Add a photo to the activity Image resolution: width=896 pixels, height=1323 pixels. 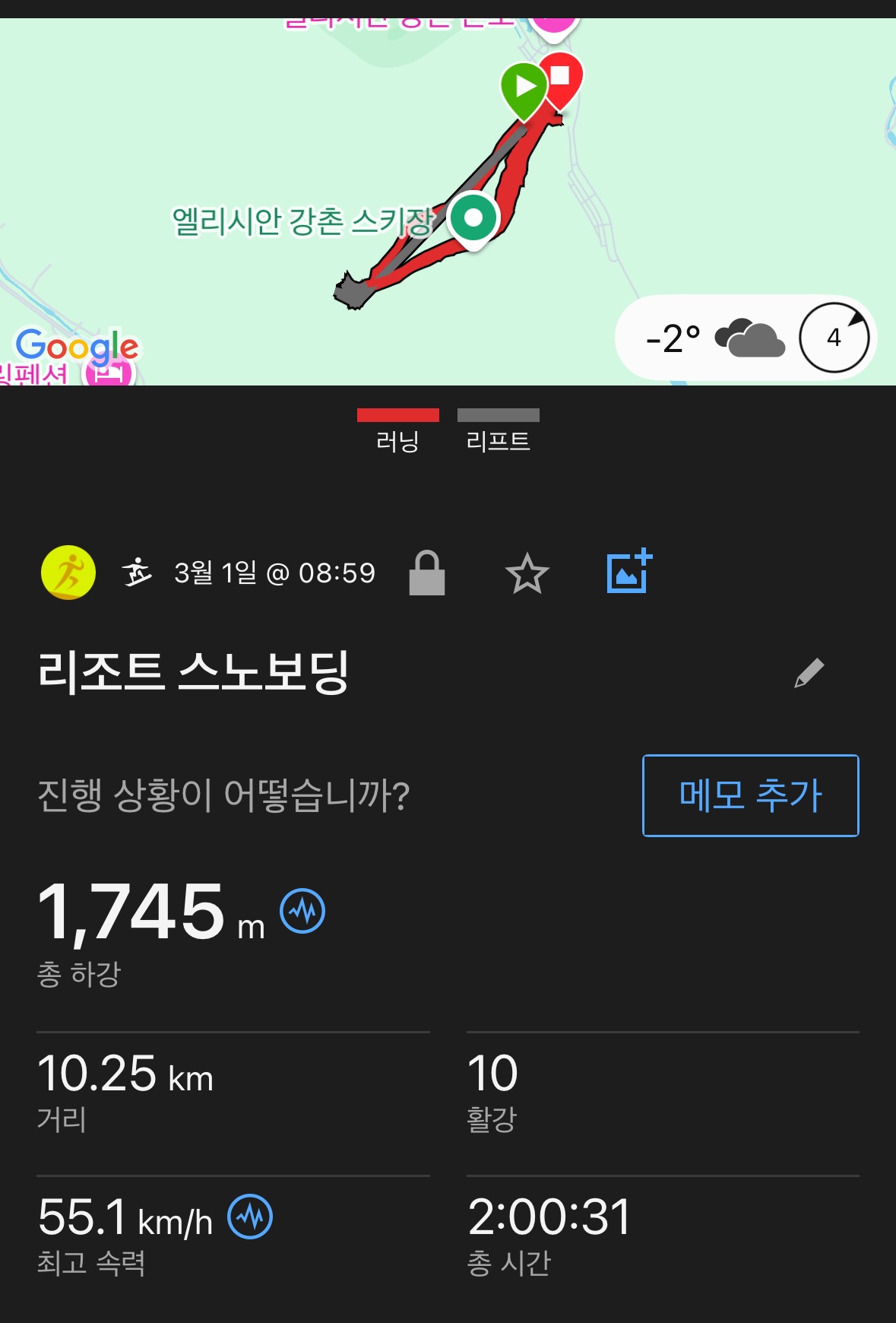[x=629, y=572]
